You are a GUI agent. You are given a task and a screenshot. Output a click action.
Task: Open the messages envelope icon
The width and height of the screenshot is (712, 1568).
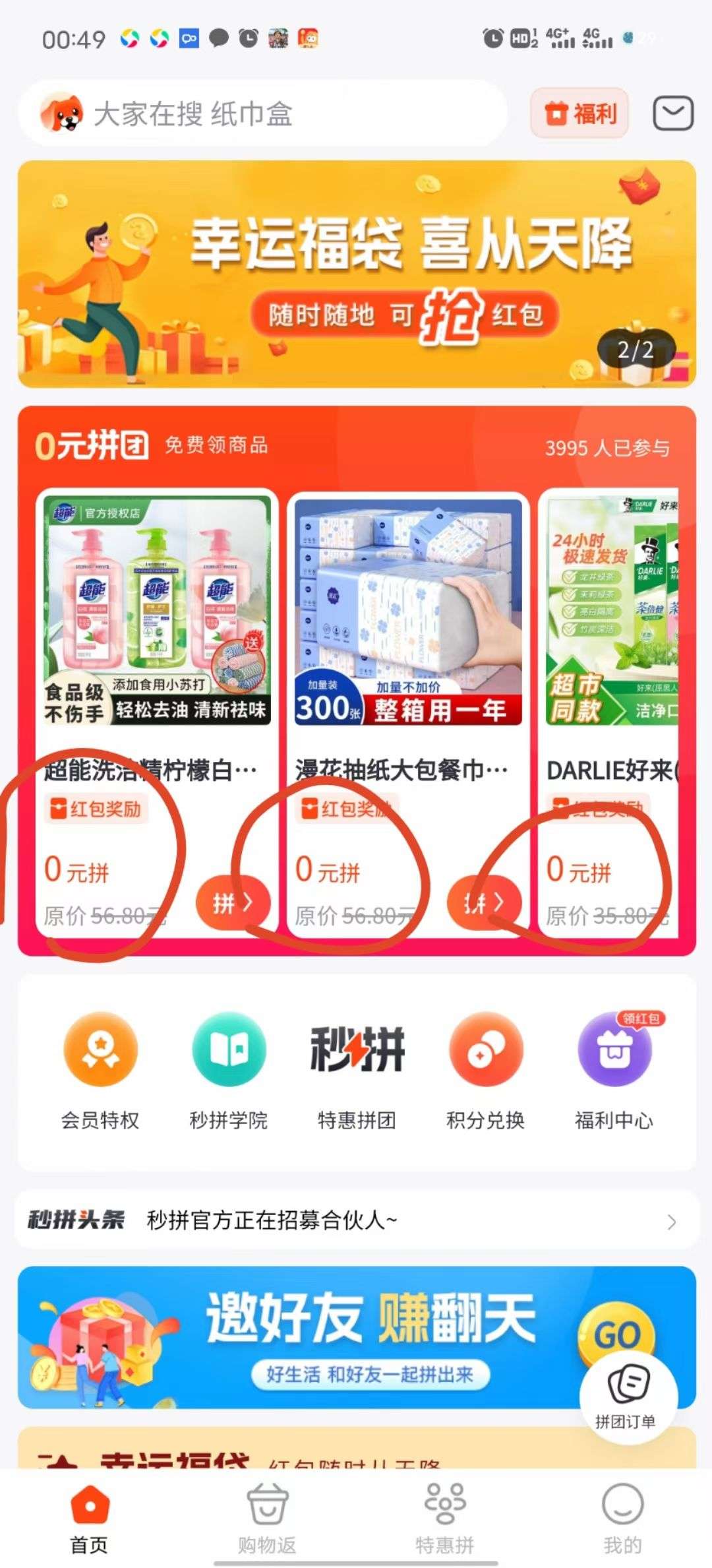672,113
